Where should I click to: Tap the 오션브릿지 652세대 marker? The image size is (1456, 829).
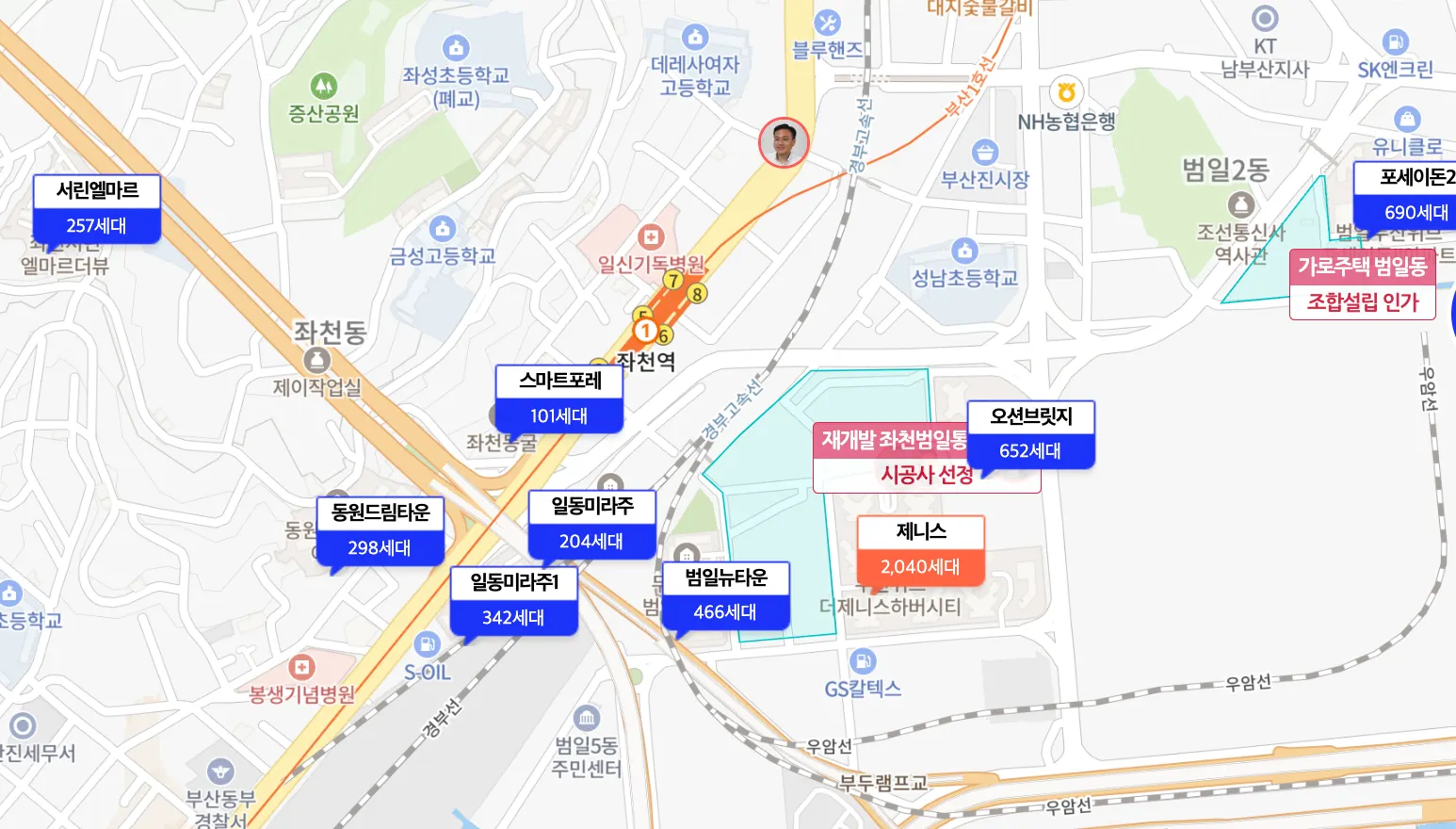[x=1030, y=433]
